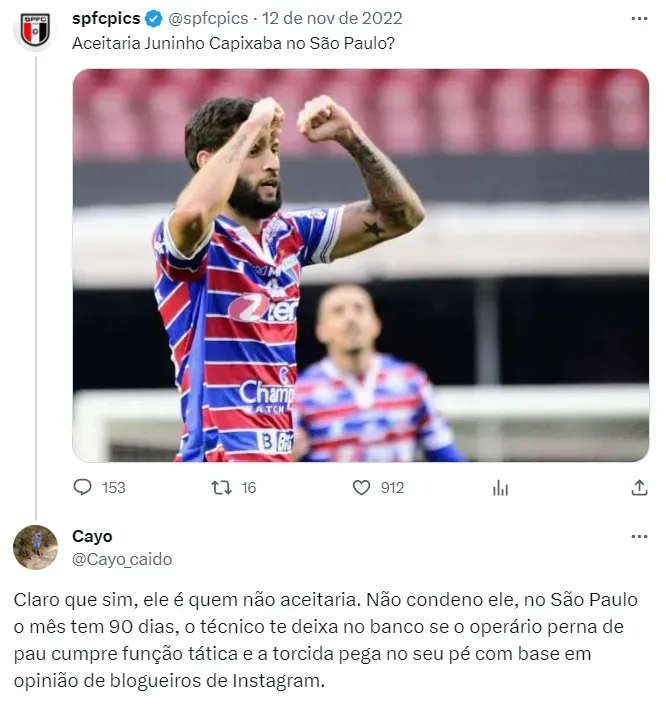View analytics for spfcpics tweet
This screenshot has width=666, height=707.
tap(500, 487)
